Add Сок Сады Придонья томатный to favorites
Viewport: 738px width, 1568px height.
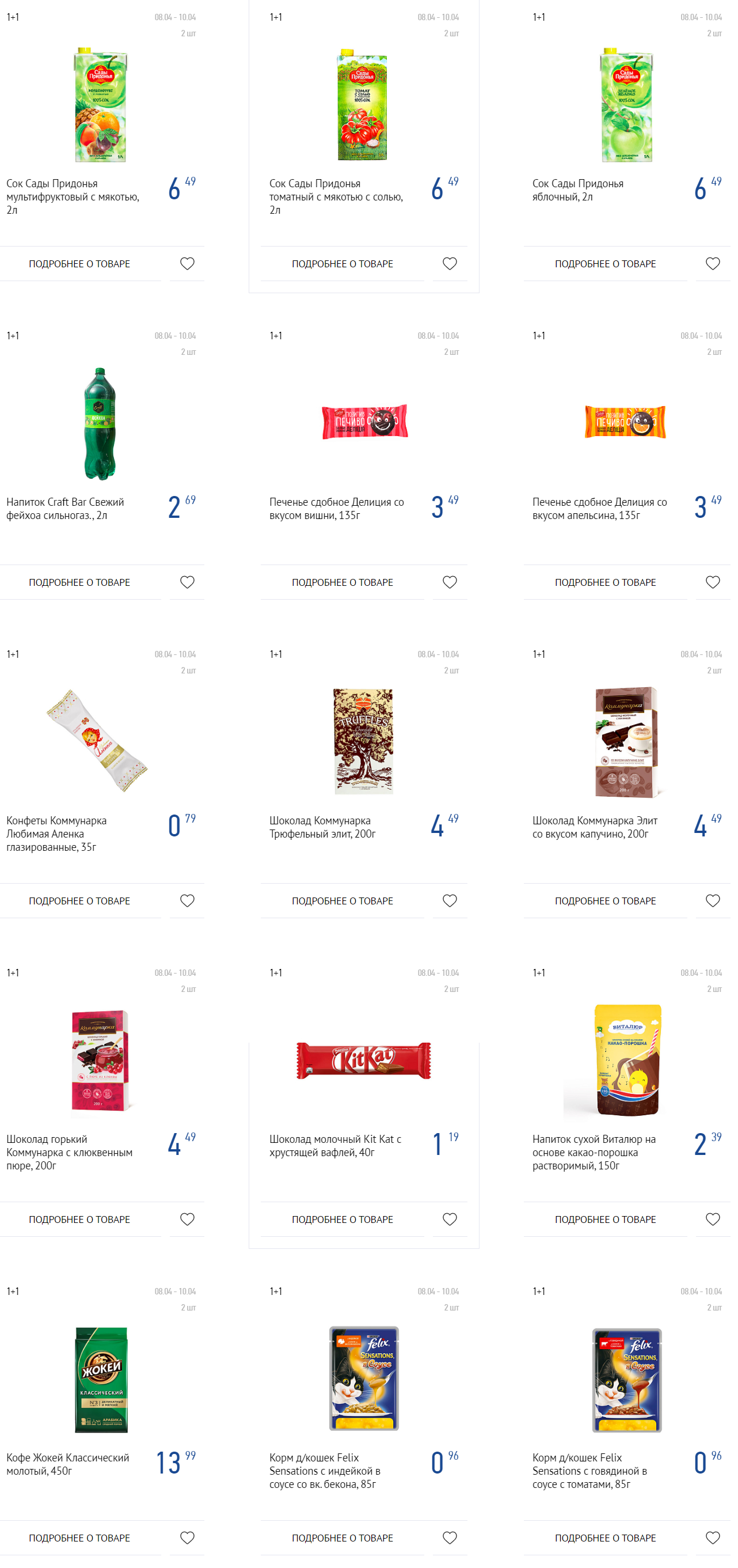(450, 264)
